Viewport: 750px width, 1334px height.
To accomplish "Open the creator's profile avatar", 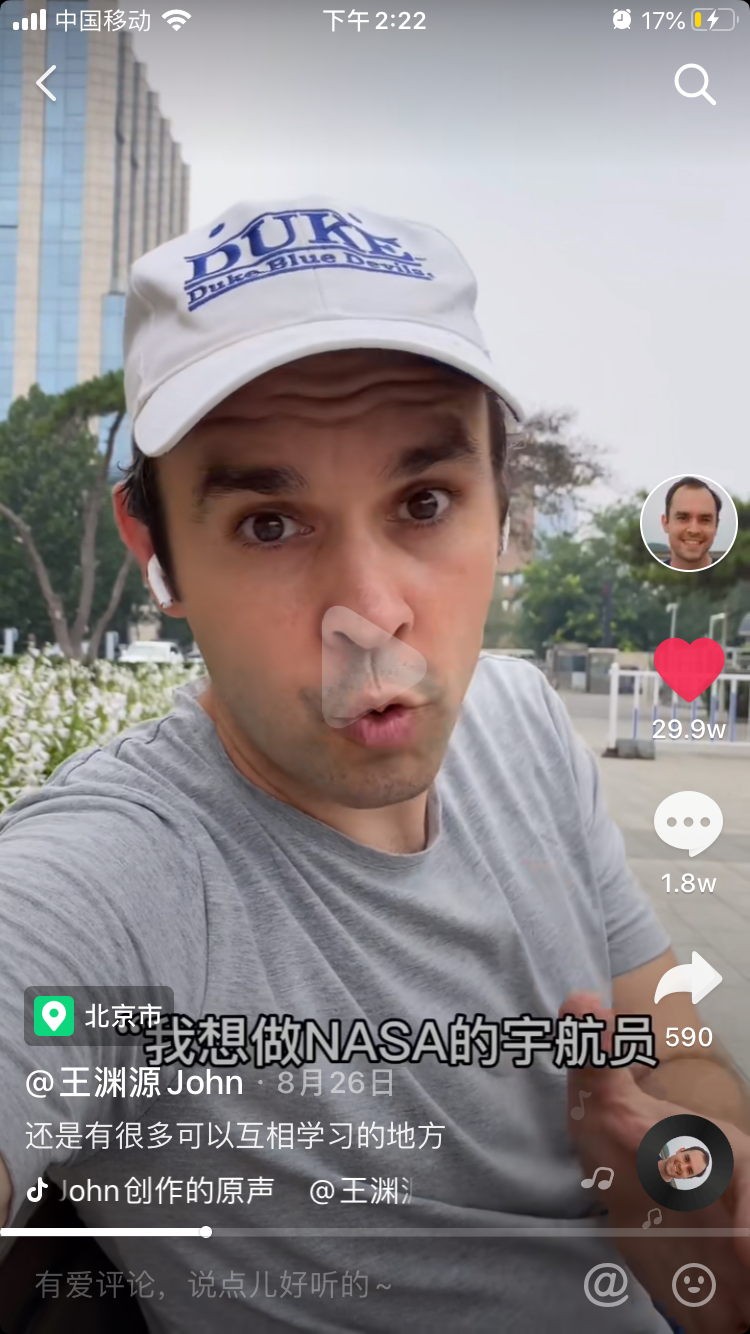I will [x=688, y=523].
